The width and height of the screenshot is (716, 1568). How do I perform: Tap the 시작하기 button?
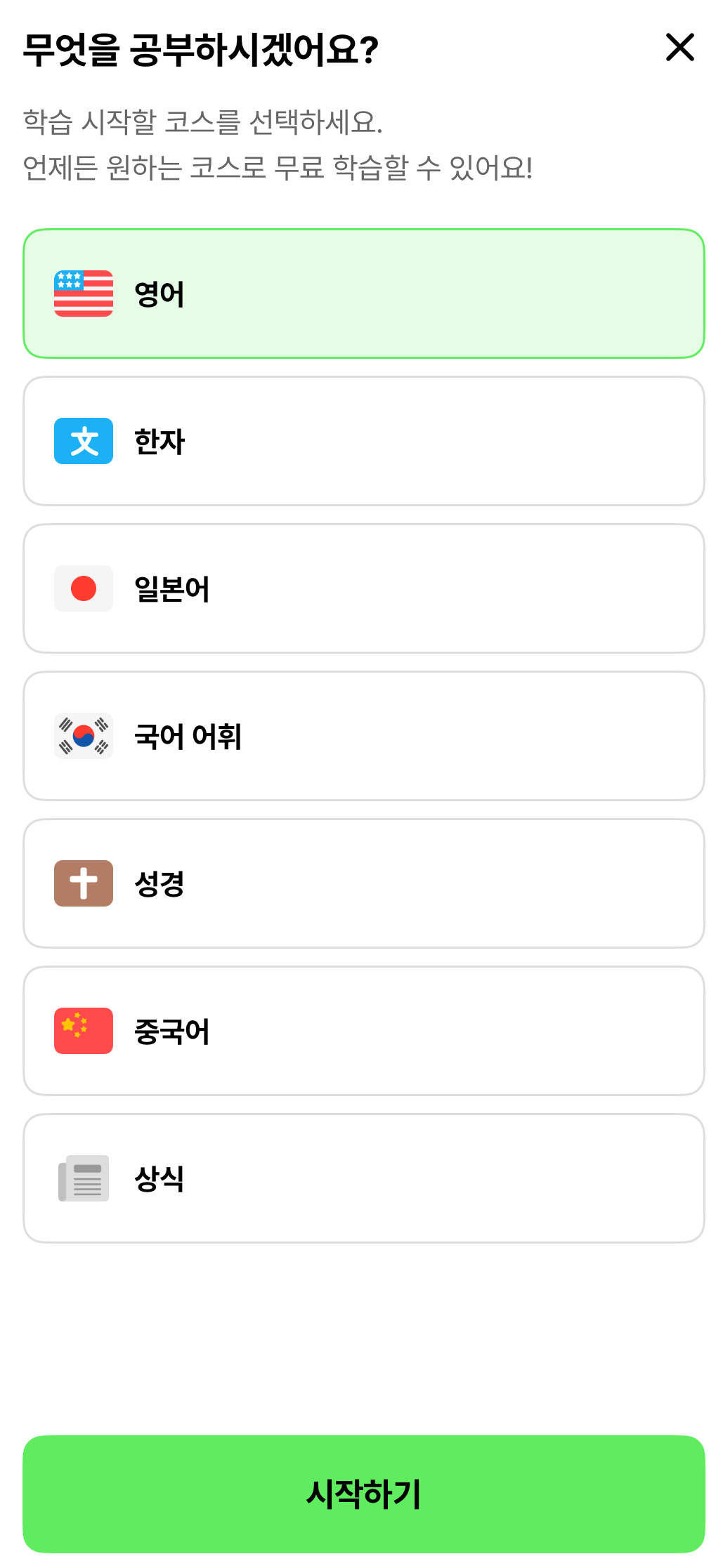tap(364, 1494)
